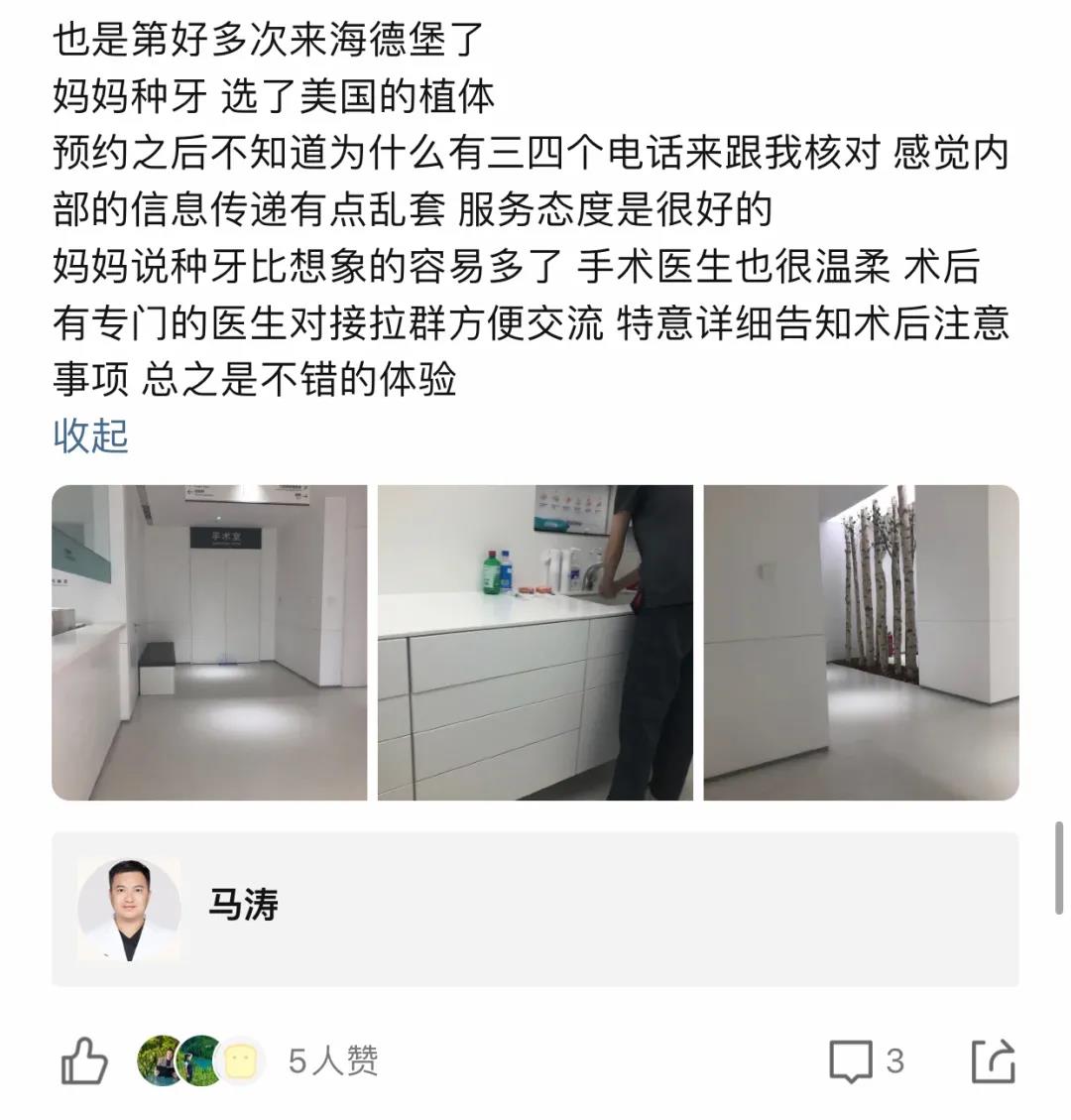Open the photo of person at sink
The width and height of the screenshot is (1071, 1120).
click(x=535, y=643)
